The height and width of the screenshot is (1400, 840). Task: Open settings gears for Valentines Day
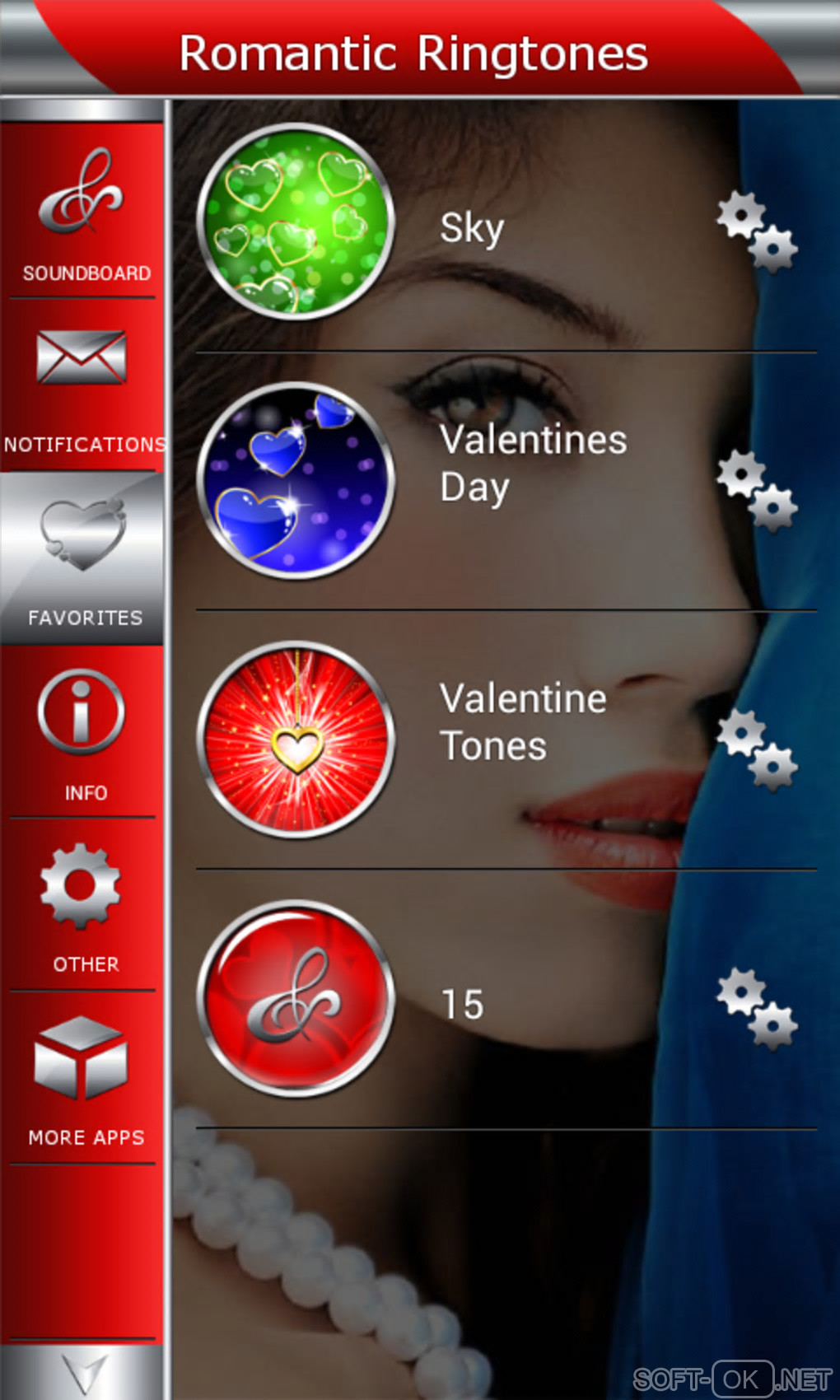tap(756, 491)
